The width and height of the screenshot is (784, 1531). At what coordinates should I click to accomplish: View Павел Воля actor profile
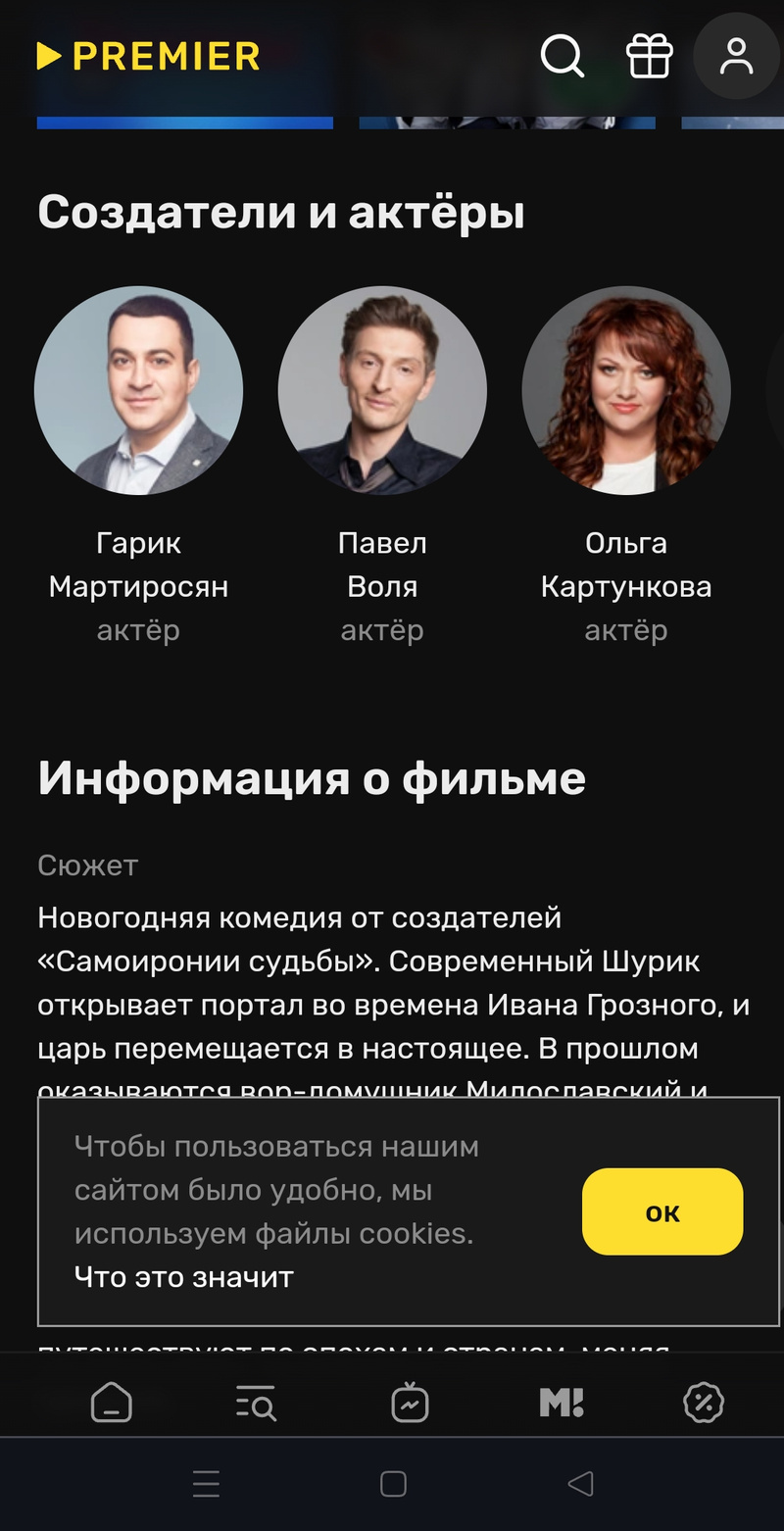point(382,390)
